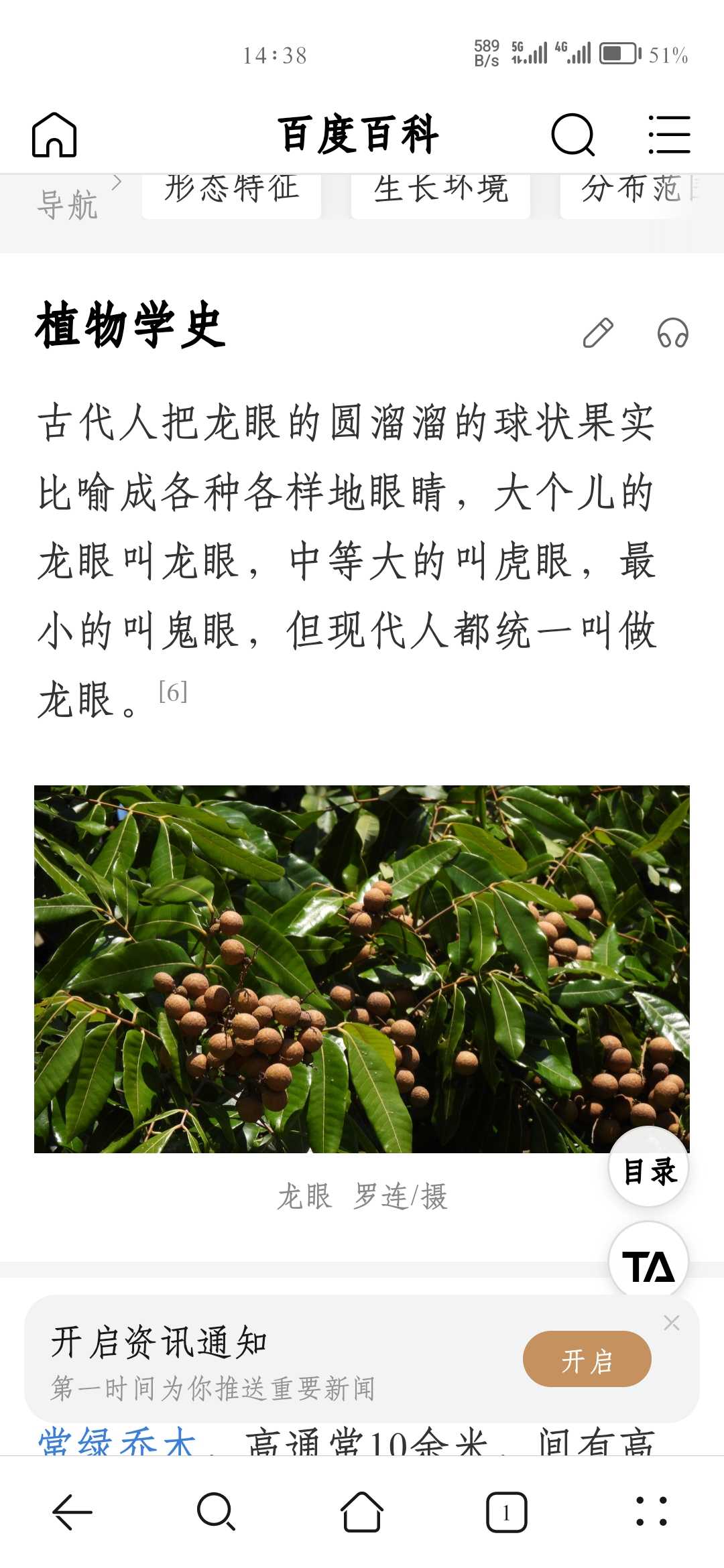Open citation reference [6]
Screen dimensions: 724x1568
pyautogui.click(x=173, y=692)
